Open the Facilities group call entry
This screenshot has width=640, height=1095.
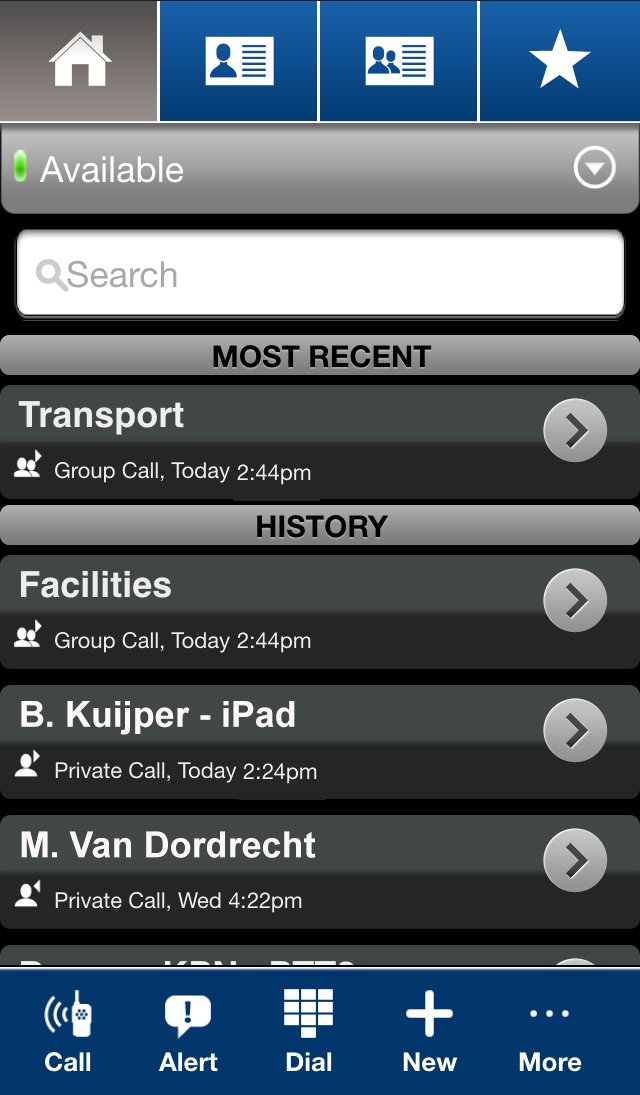[x=260, y=611]
